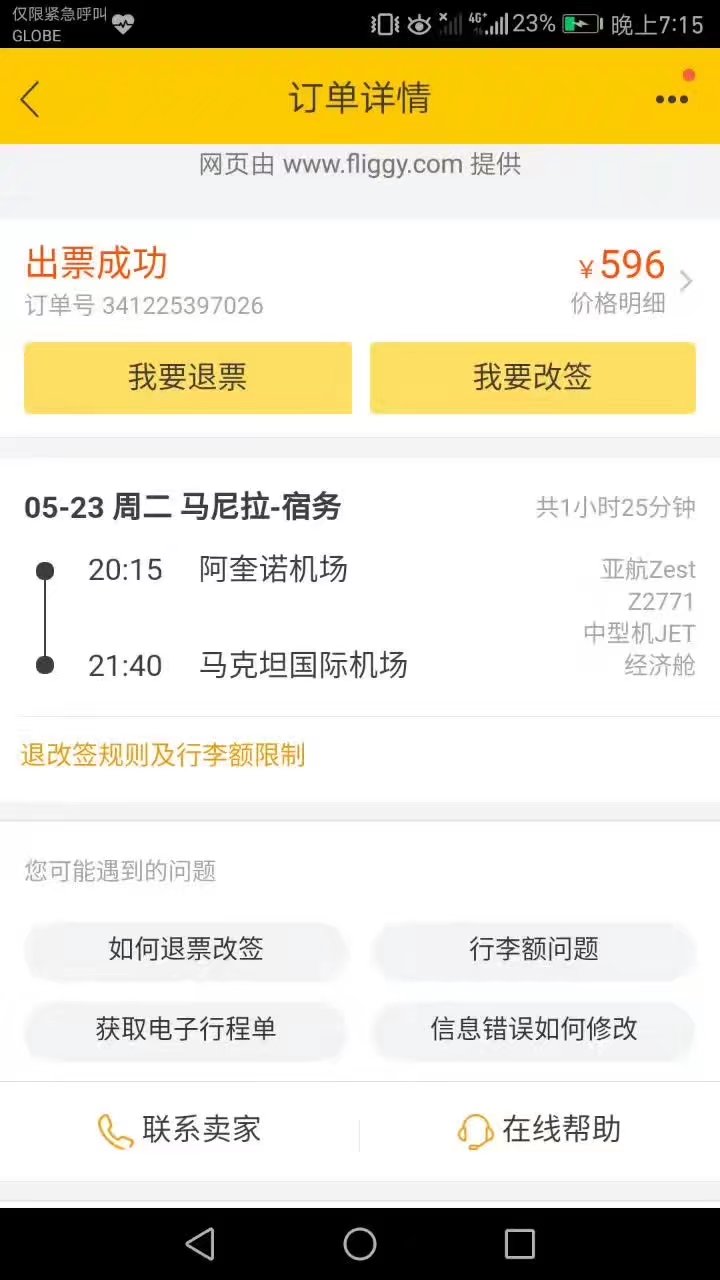Open recent apps from navigation bar
The height and width of the screenshot is (1280, 720).
(x=520, y=1244)
